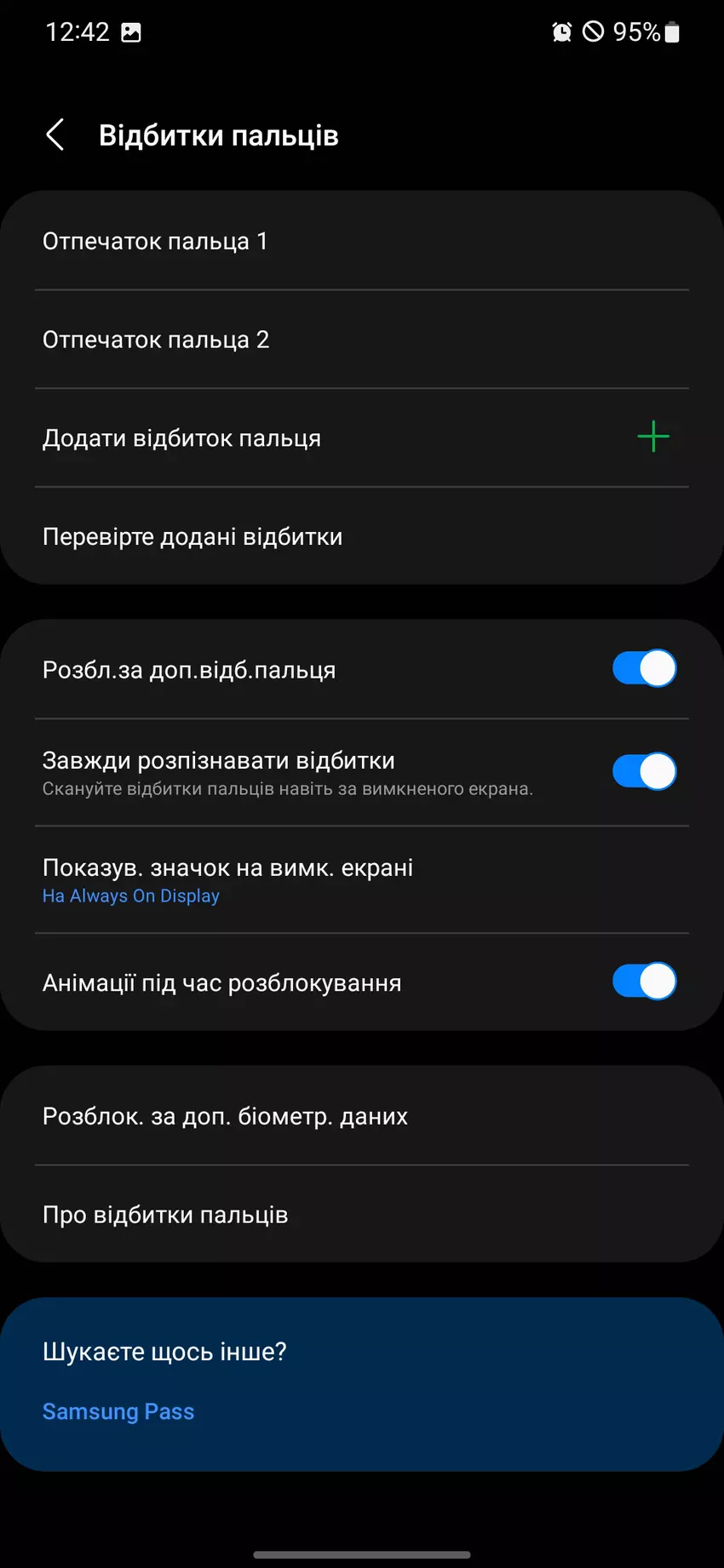This screenshot has height=1568, width=724.
Task: Open Samsung Pass
Action: (118, 1411)
